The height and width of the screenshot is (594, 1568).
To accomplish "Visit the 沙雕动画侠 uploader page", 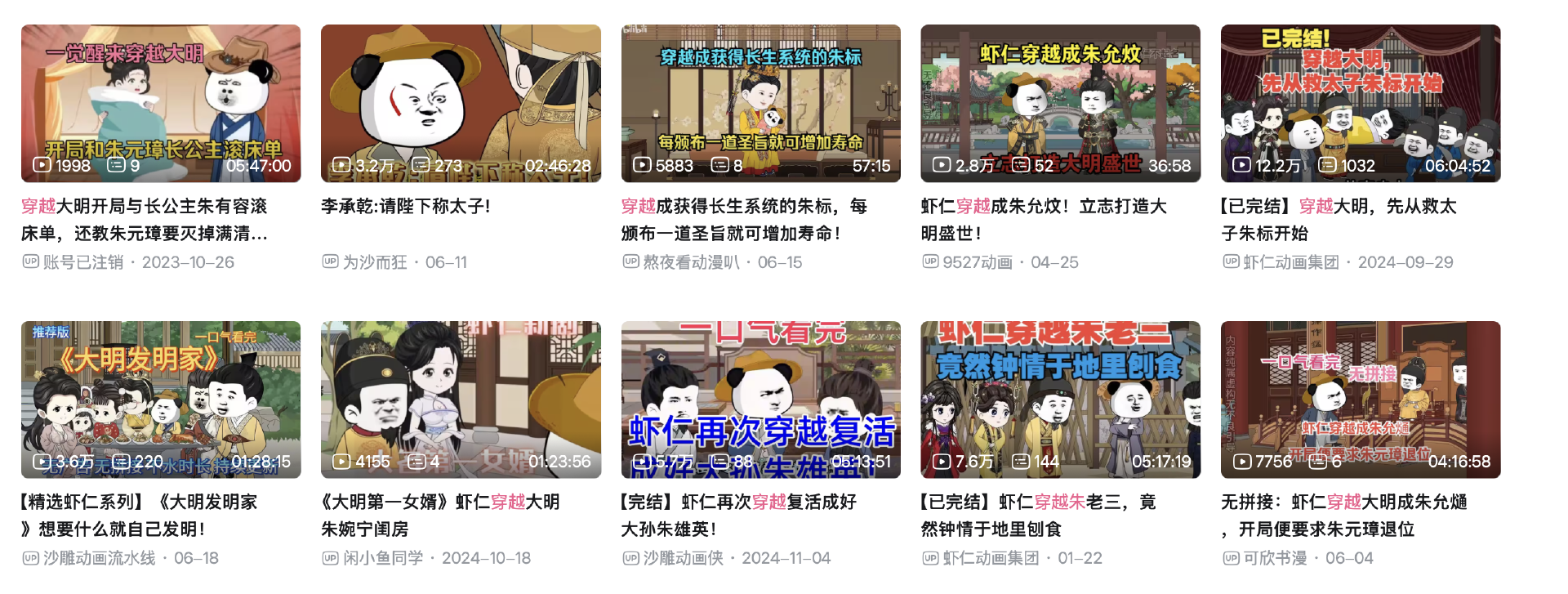I will tap(683, 558).
